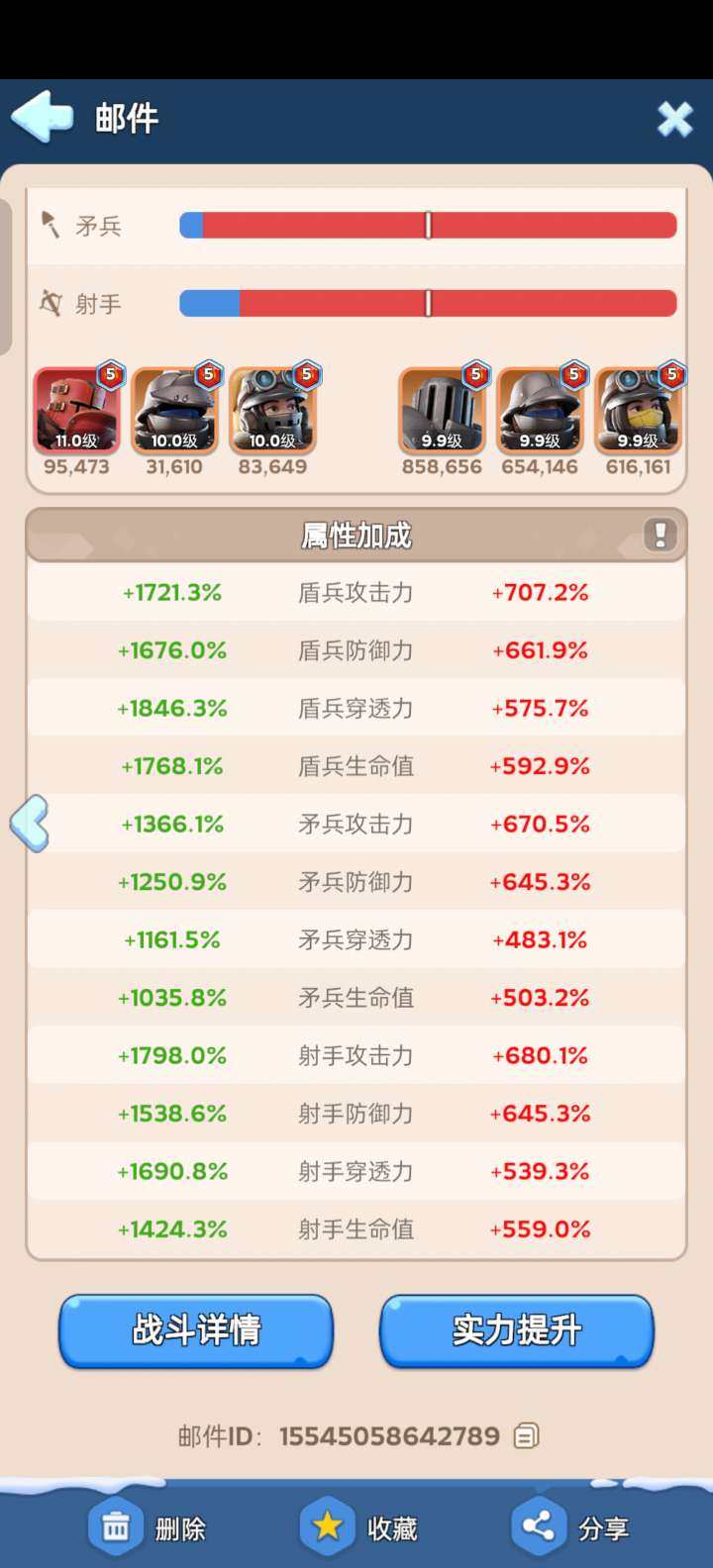Select the level 11.0 red shield unit portrait
The height and width of the screenshot is (1568, 713).
[76, 408]
